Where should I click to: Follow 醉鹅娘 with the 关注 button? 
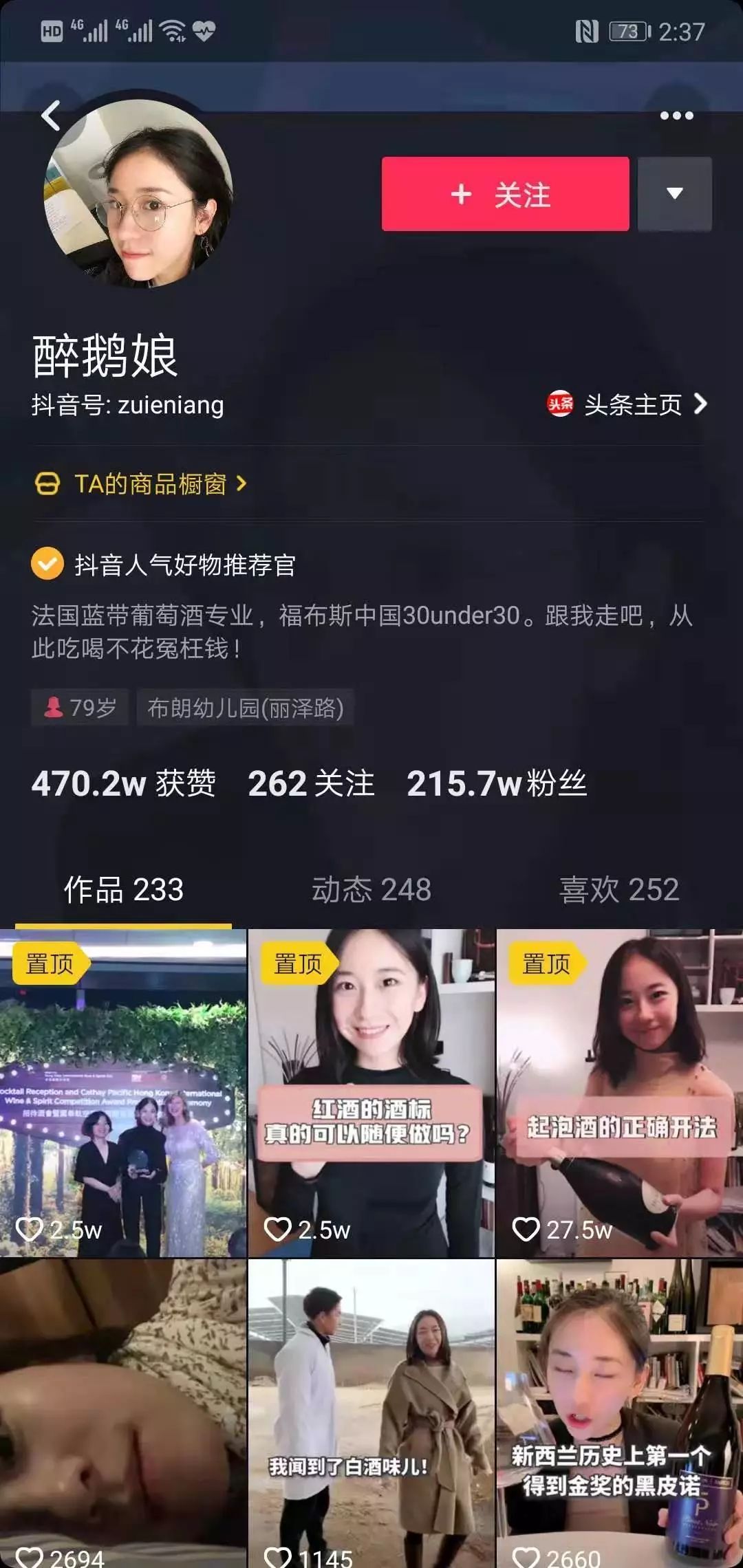[505, 194]
